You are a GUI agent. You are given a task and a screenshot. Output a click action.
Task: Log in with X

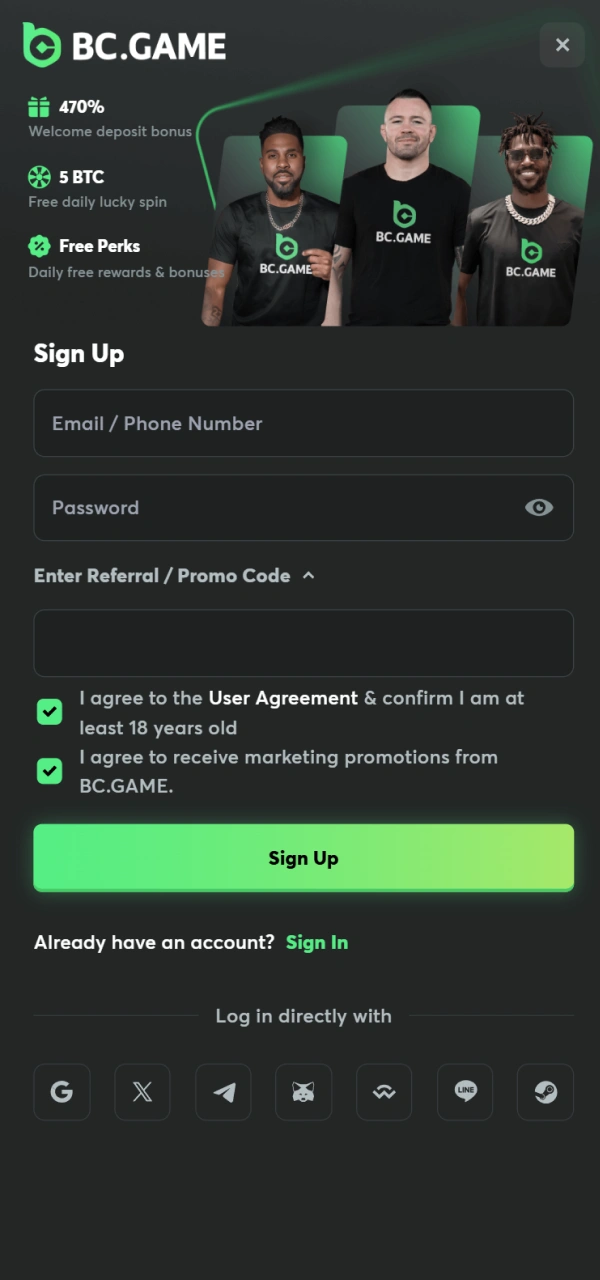click(x=142, y=1092)
